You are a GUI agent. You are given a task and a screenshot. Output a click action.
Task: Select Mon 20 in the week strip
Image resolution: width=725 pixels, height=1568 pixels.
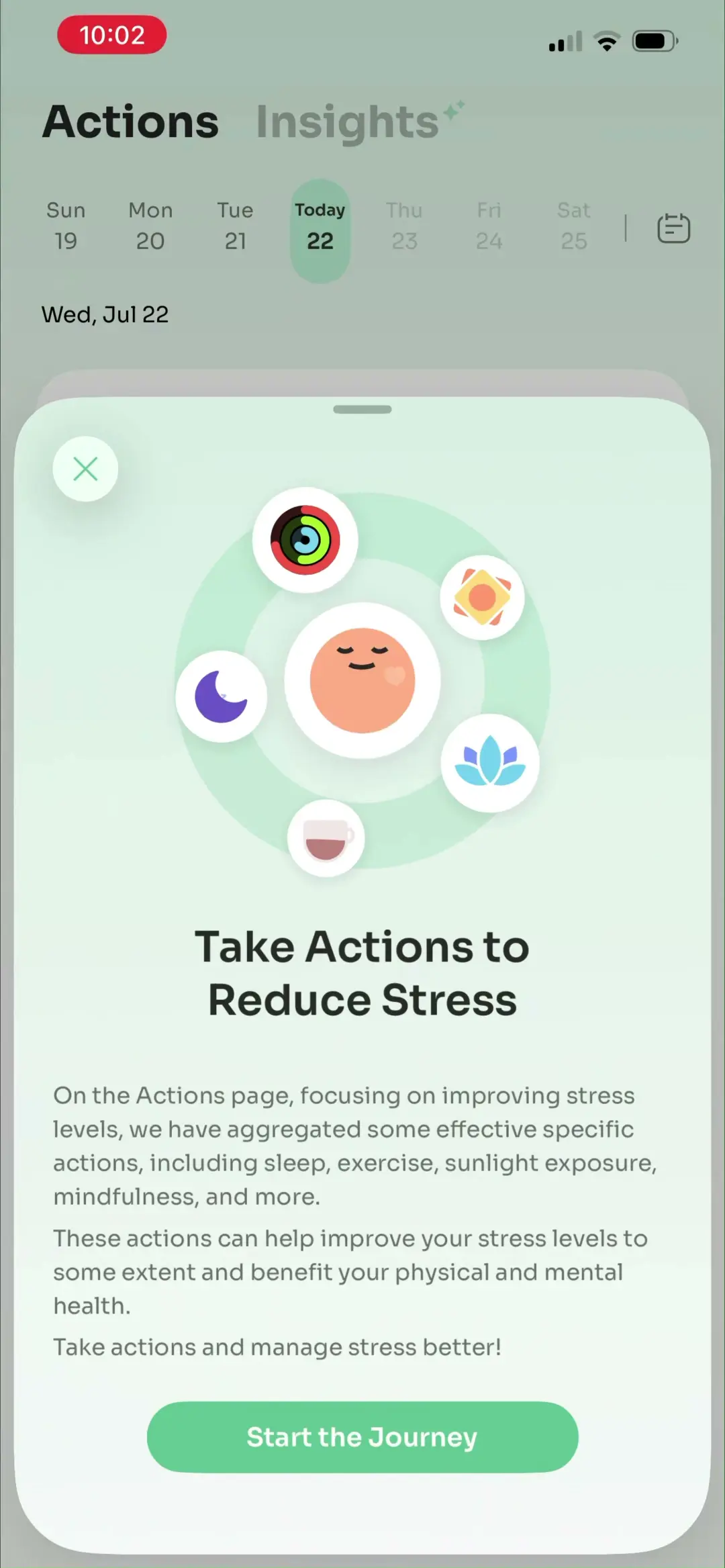pos(150,226)
